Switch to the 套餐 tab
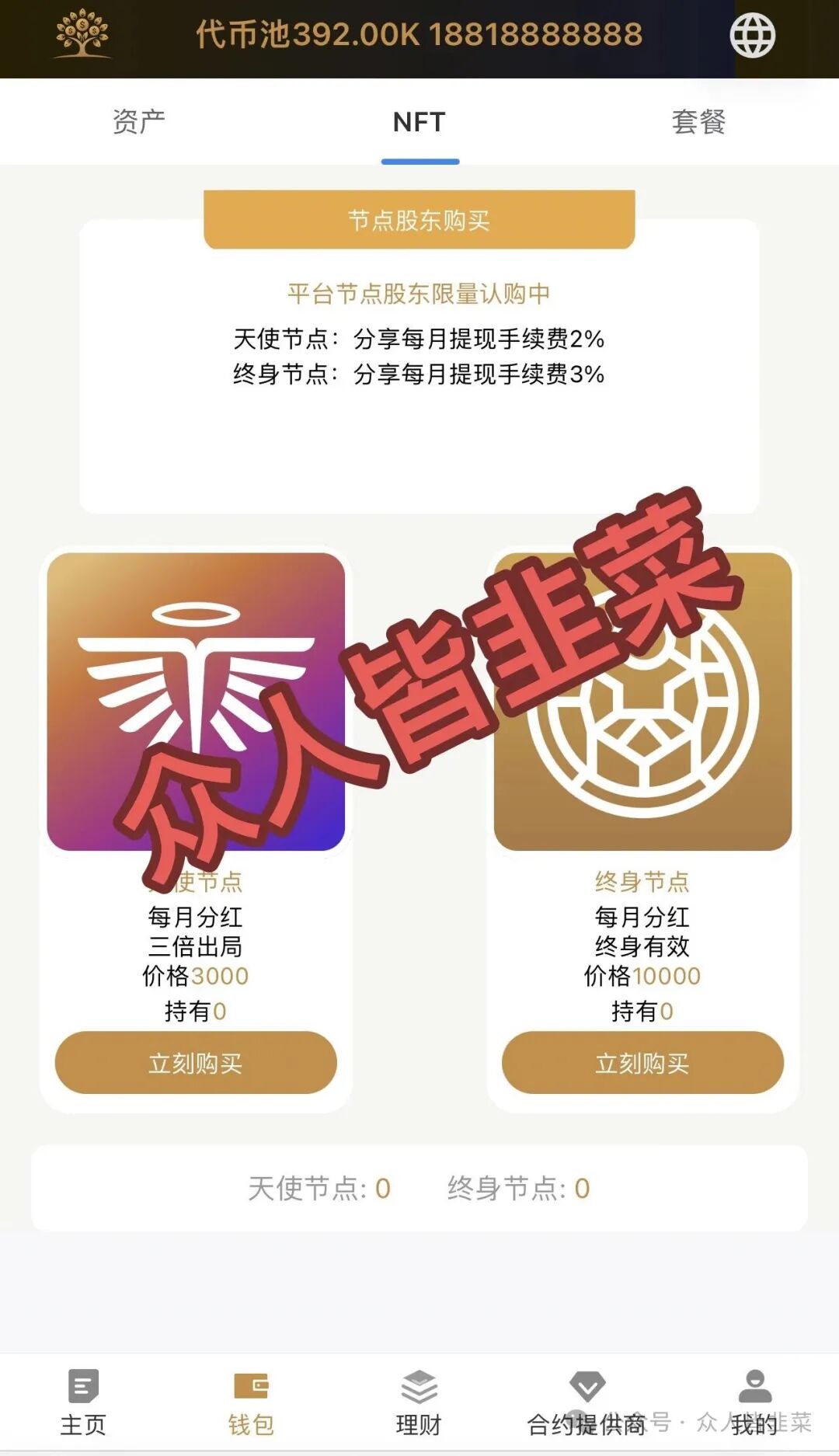The width and height of the screenshot is (839, 1456). [698, 122]
